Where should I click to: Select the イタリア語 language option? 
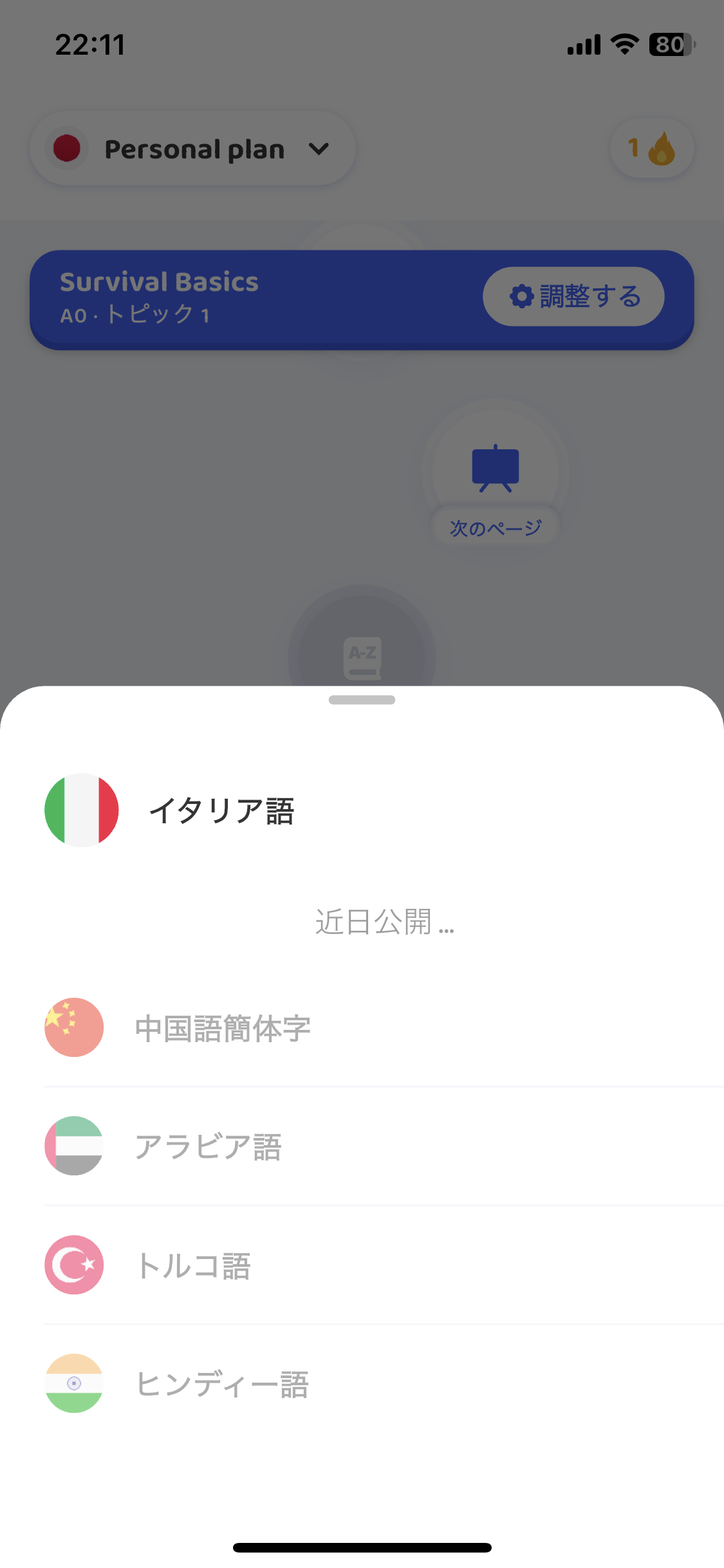point(362,810)
